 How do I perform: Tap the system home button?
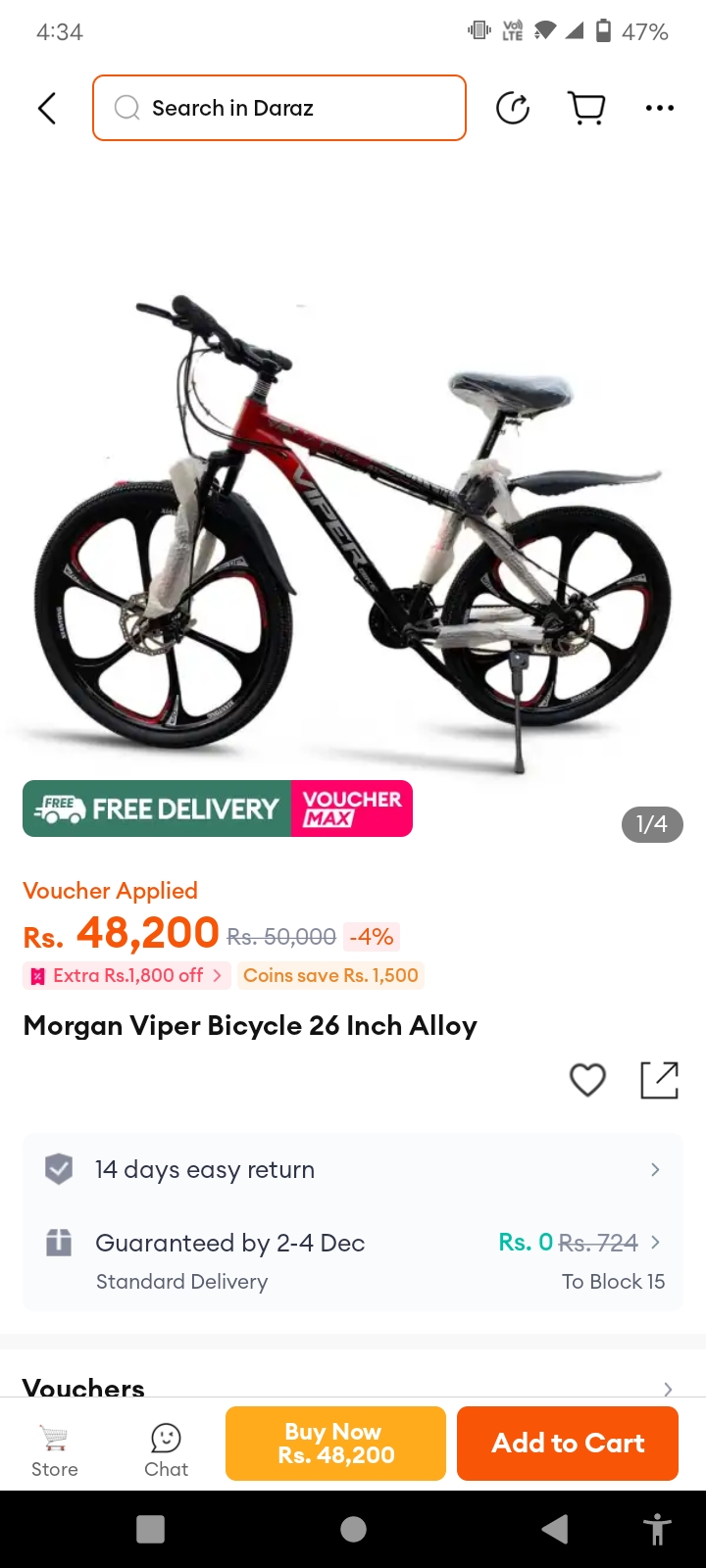(x=353, y=1529)
